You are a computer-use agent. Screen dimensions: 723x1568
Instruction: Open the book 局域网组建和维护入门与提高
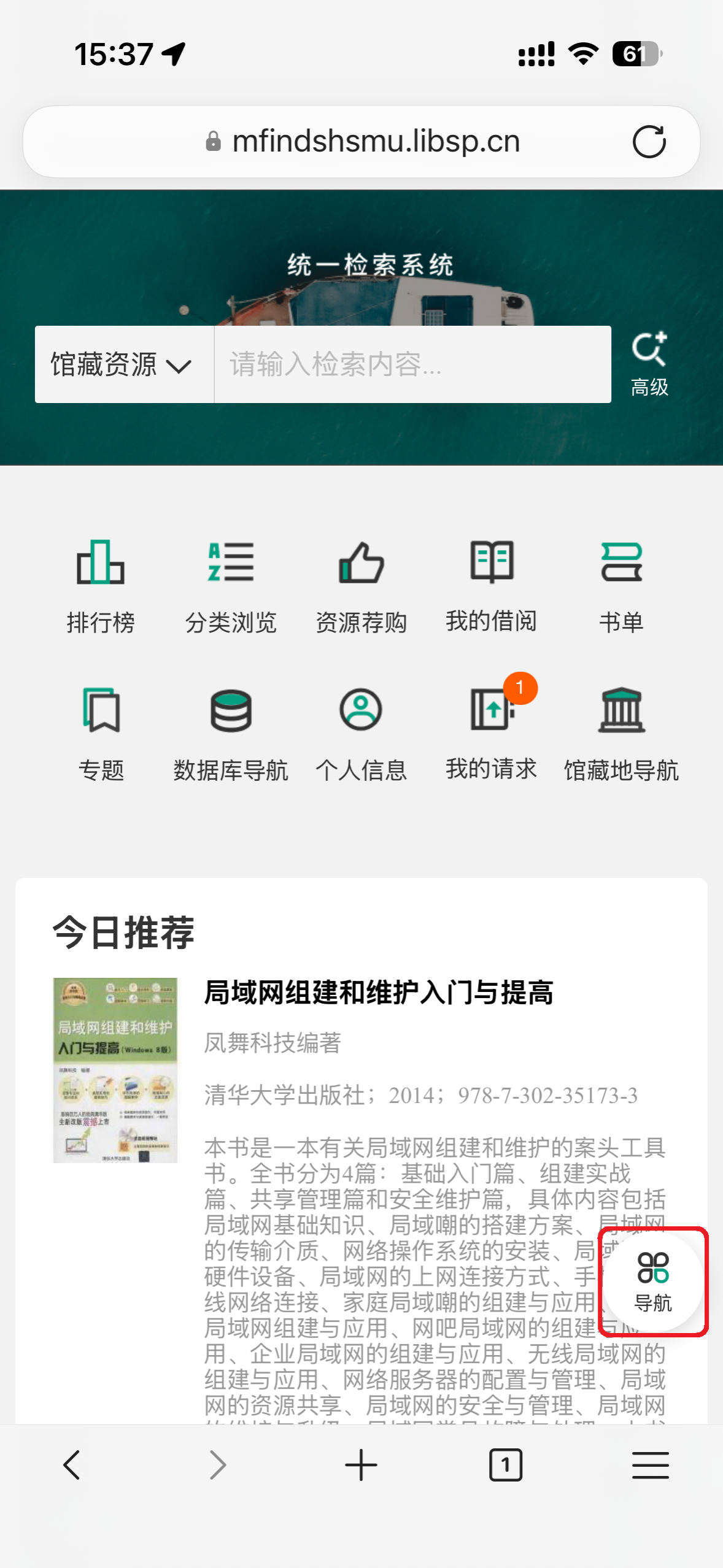pos(378,993)
